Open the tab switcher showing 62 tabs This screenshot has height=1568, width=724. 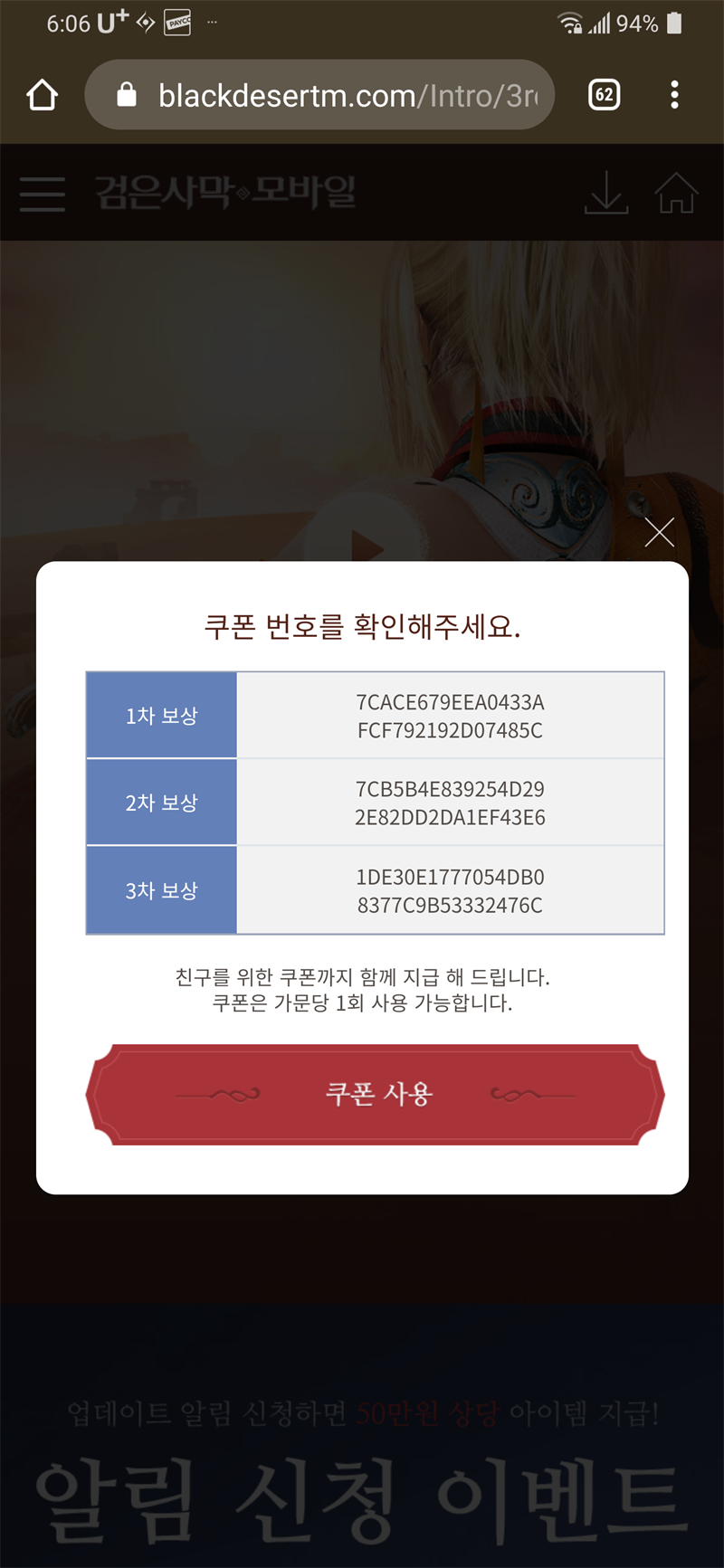click(x=604, y=95)
